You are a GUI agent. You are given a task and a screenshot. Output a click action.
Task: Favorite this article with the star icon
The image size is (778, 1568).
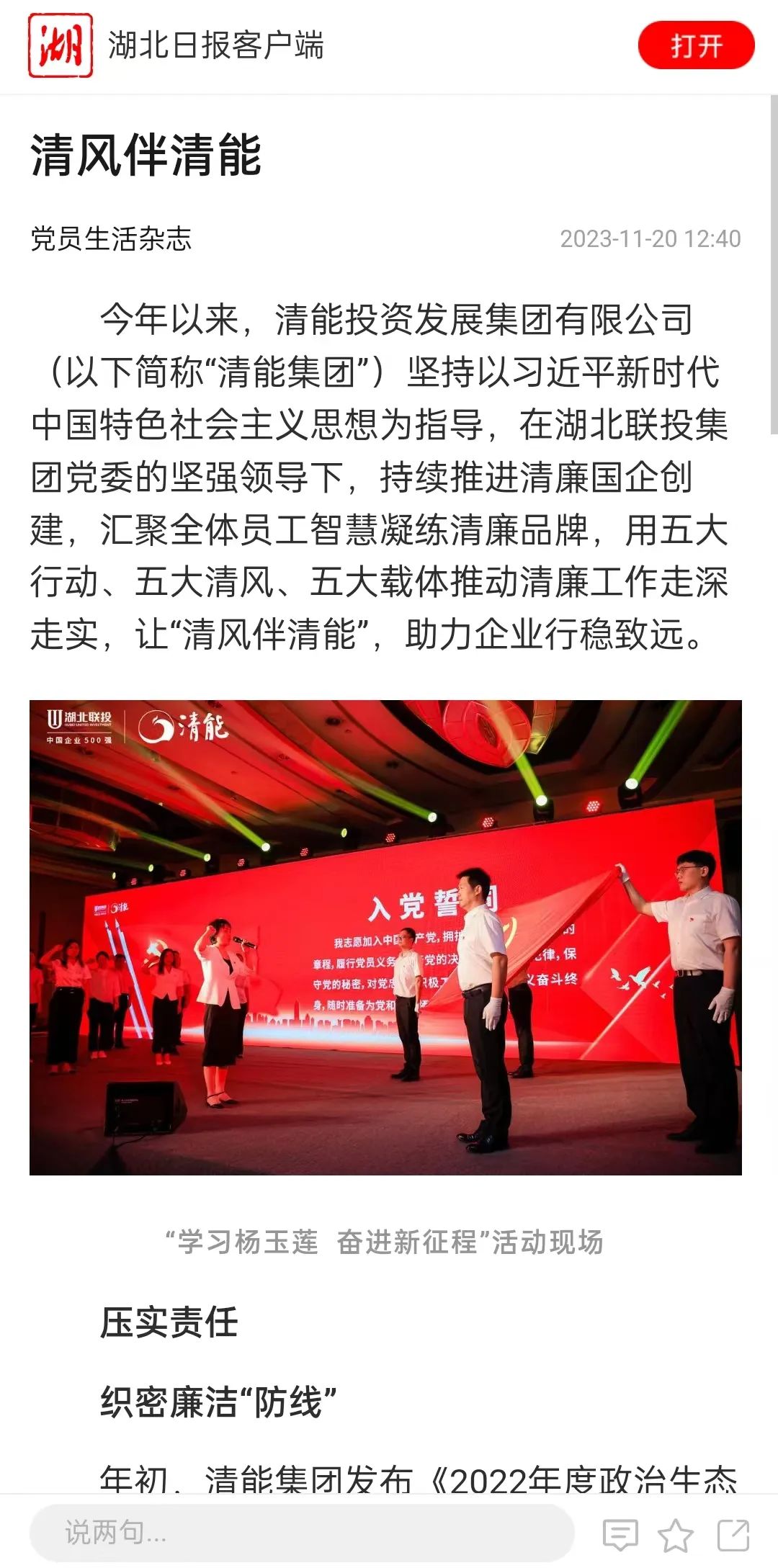[x=676, y=1535]
